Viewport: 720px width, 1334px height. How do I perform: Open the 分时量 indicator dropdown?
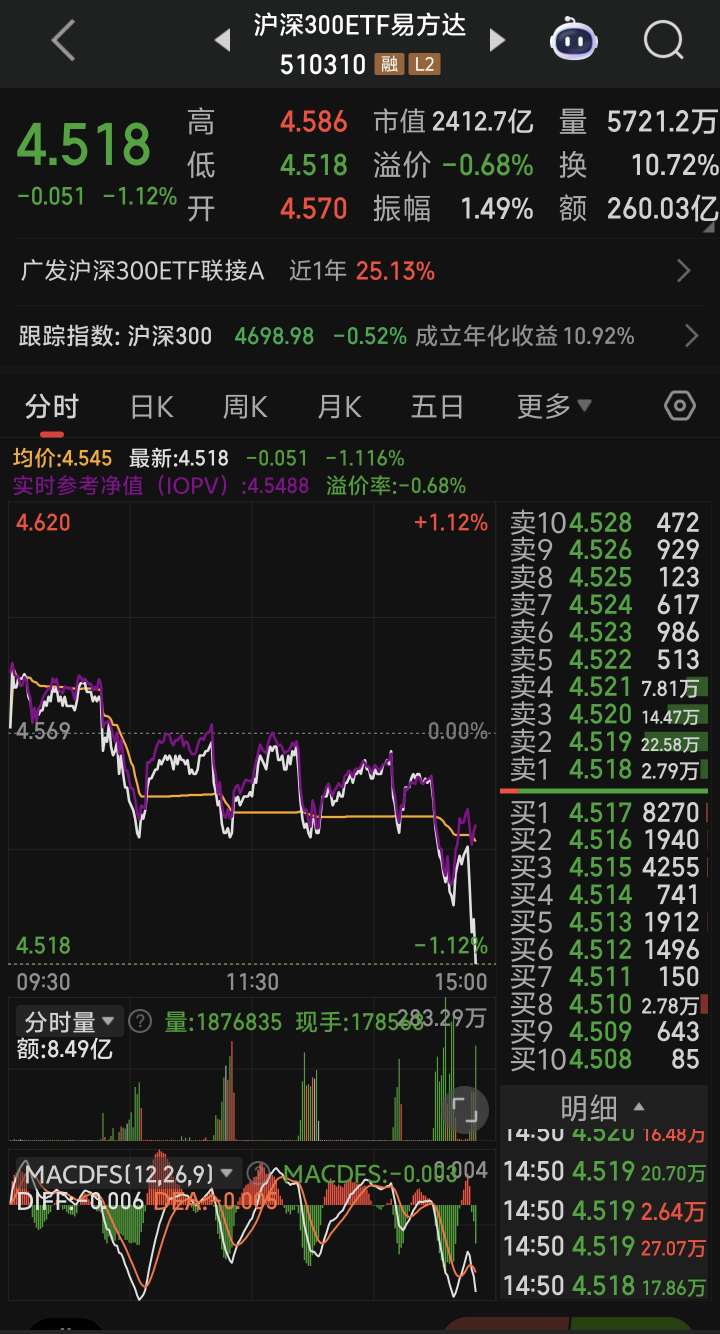point(69,1022)
